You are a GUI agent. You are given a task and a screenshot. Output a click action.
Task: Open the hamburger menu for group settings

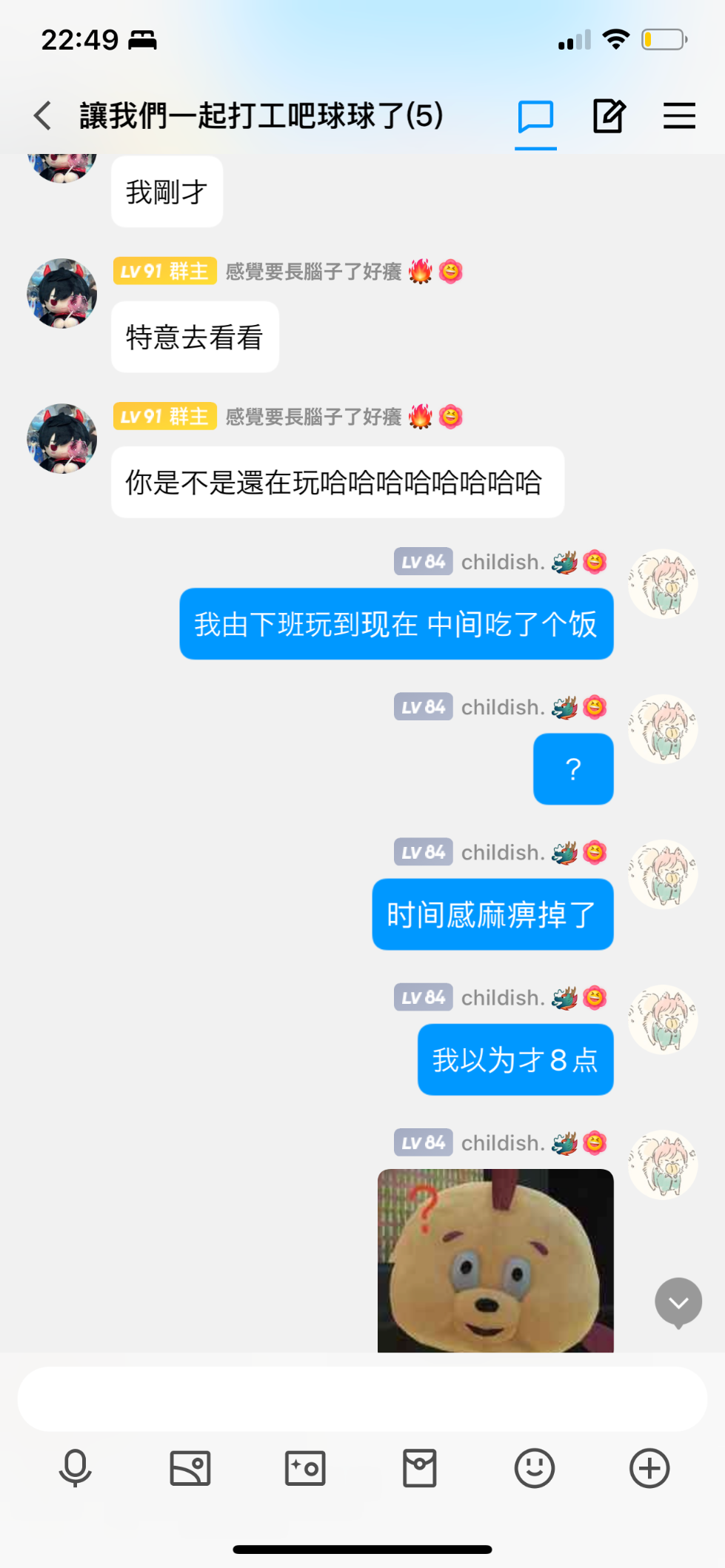click(x=679, y=116)
